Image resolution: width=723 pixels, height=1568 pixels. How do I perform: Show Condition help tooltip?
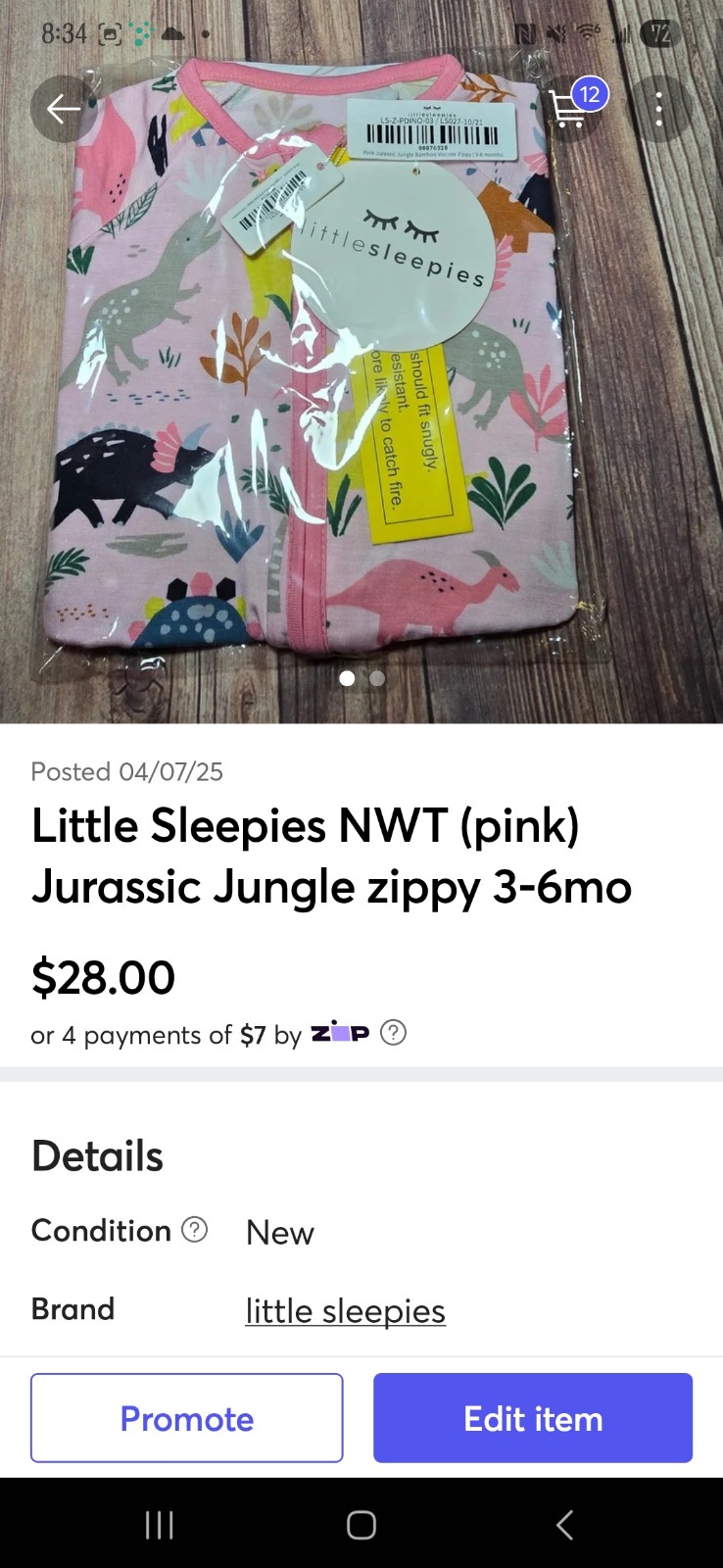click(x=195, y=1229)
